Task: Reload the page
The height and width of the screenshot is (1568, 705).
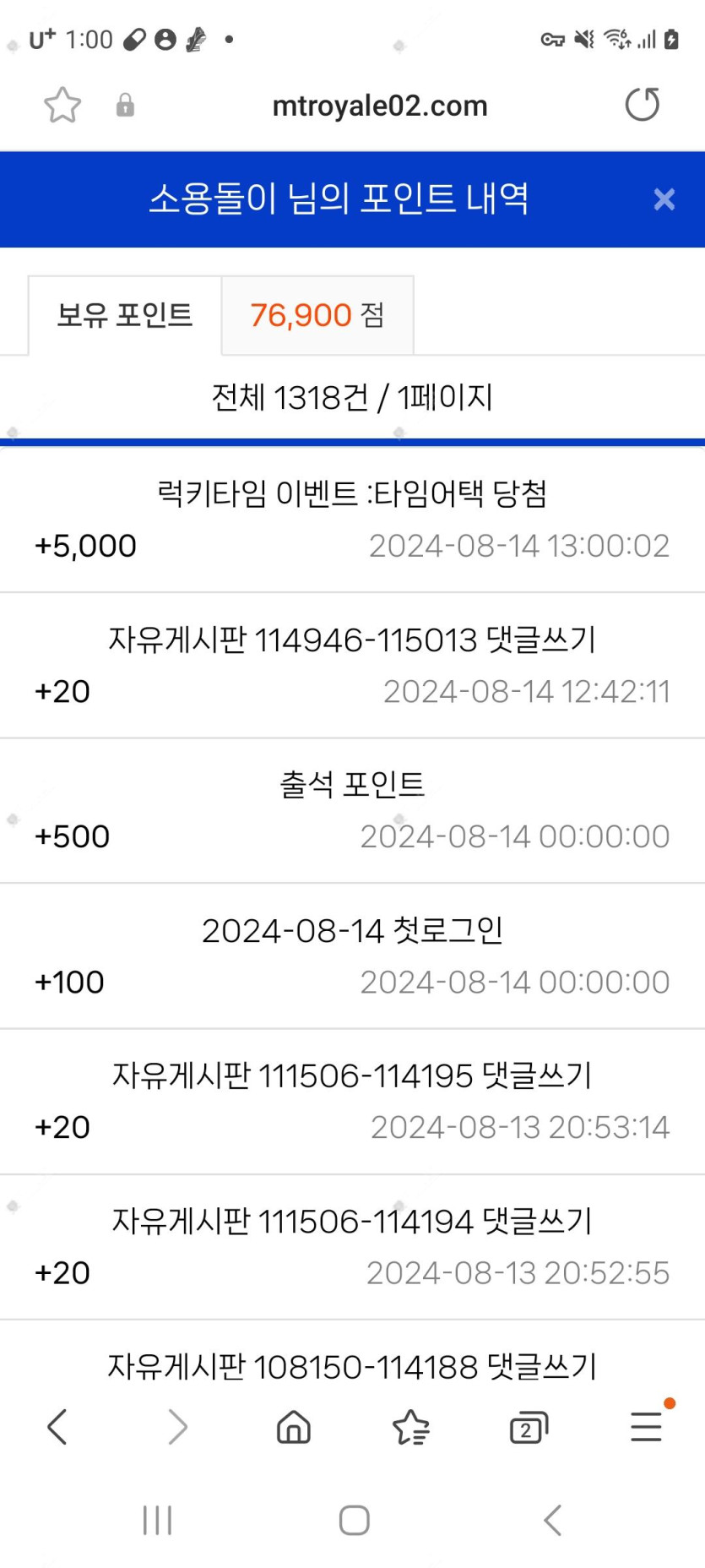Action: click(x=643, y=105)
